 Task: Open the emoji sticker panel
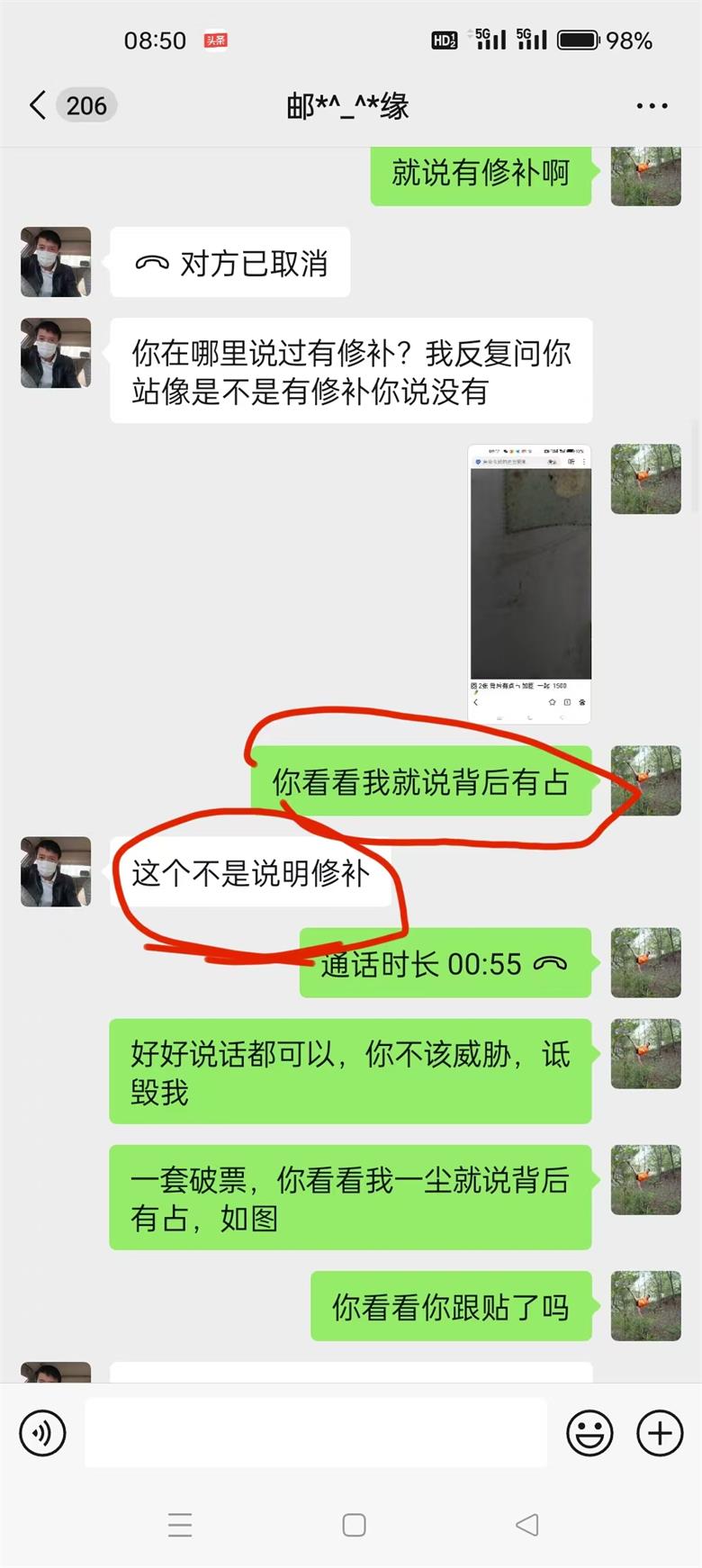[589, 1432]
